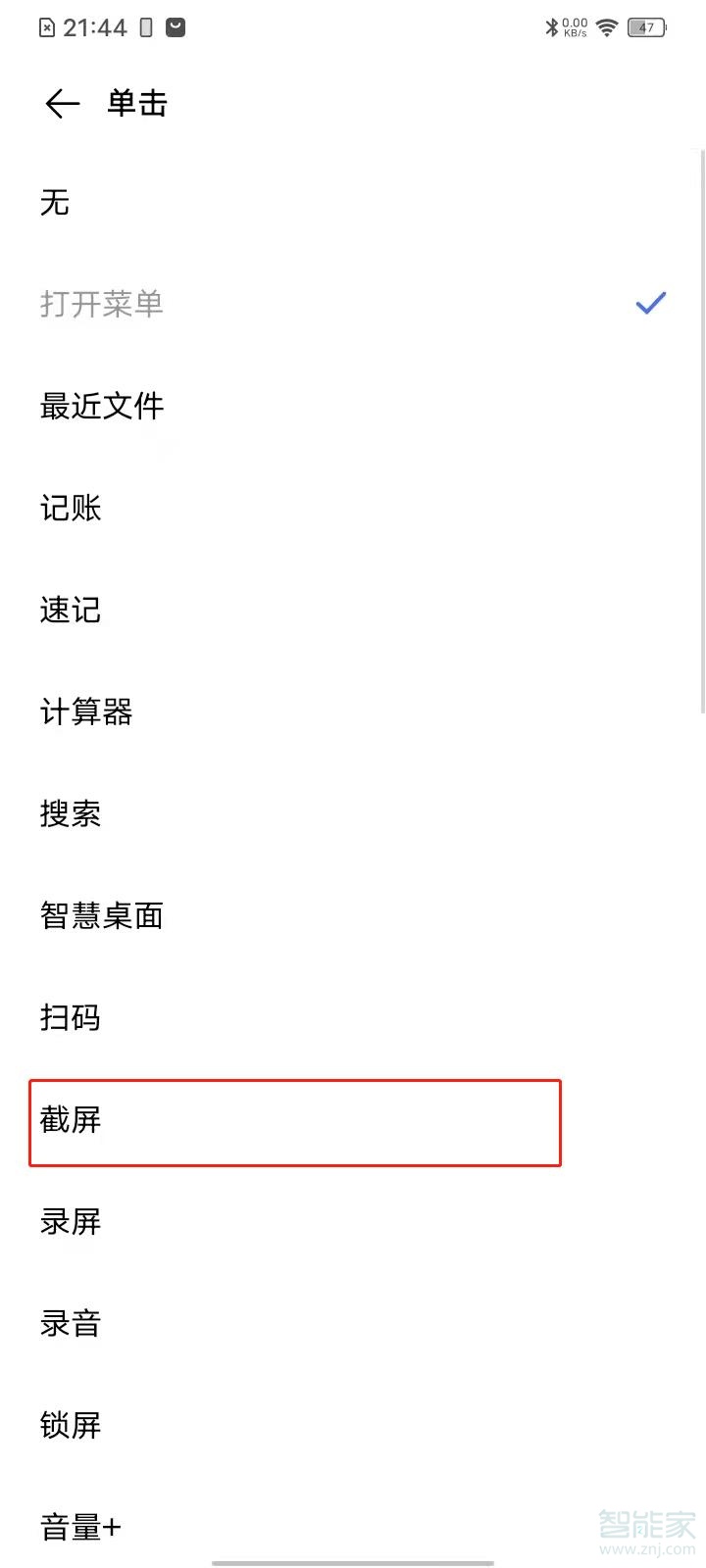This screenshot has height=1568, width=706.
Task: Select 搜索 as the action
Action: [x=353, y=813]
